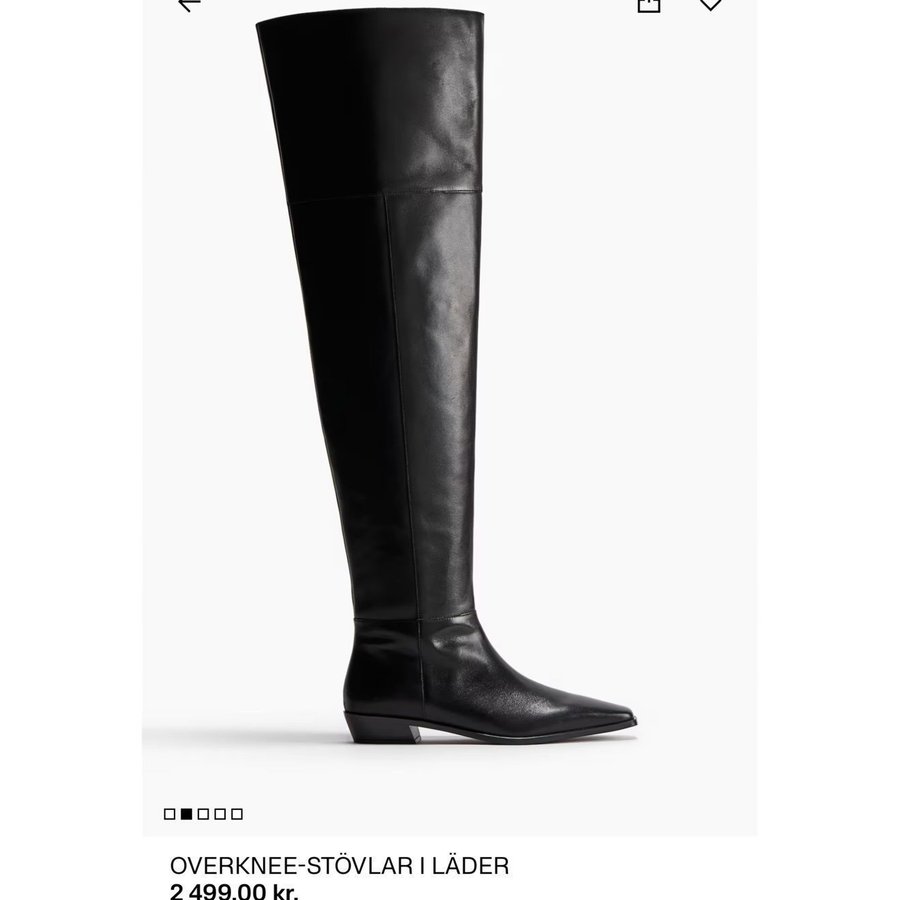Save the boots to favorites with heart

[710, 5]
